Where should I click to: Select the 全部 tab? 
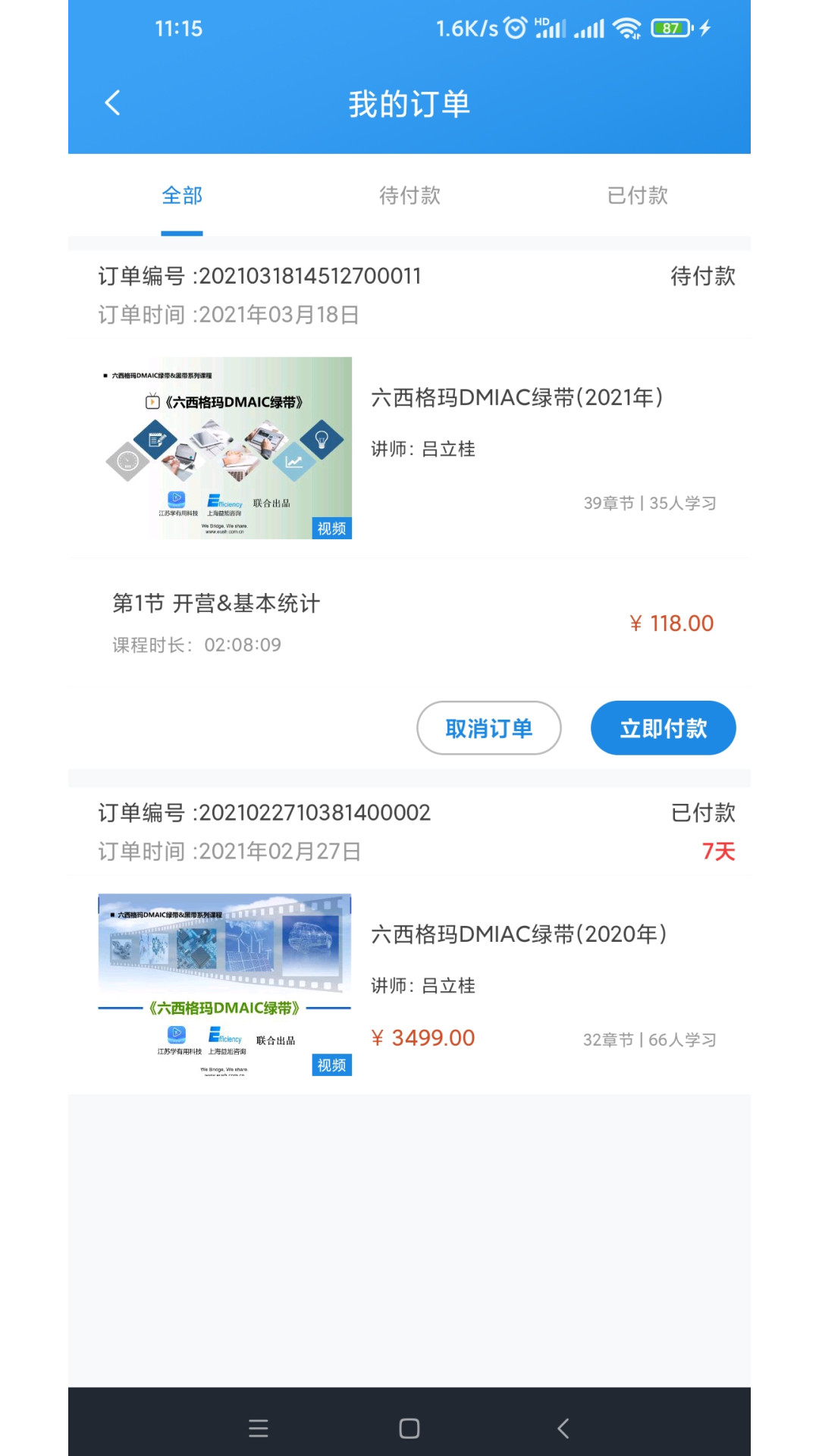coord(180,196)
